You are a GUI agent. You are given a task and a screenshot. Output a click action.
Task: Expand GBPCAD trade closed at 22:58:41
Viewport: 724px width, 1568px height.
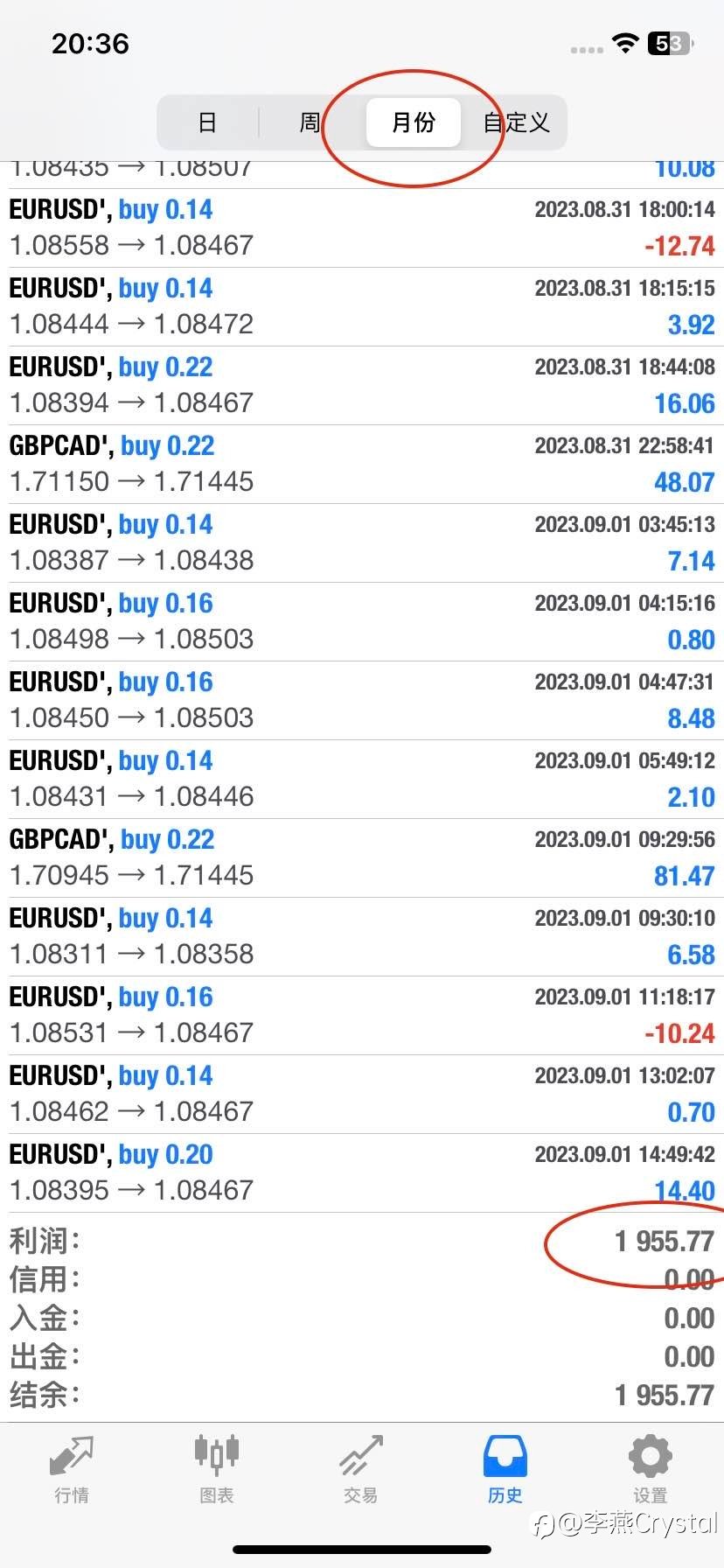[362, 465]
